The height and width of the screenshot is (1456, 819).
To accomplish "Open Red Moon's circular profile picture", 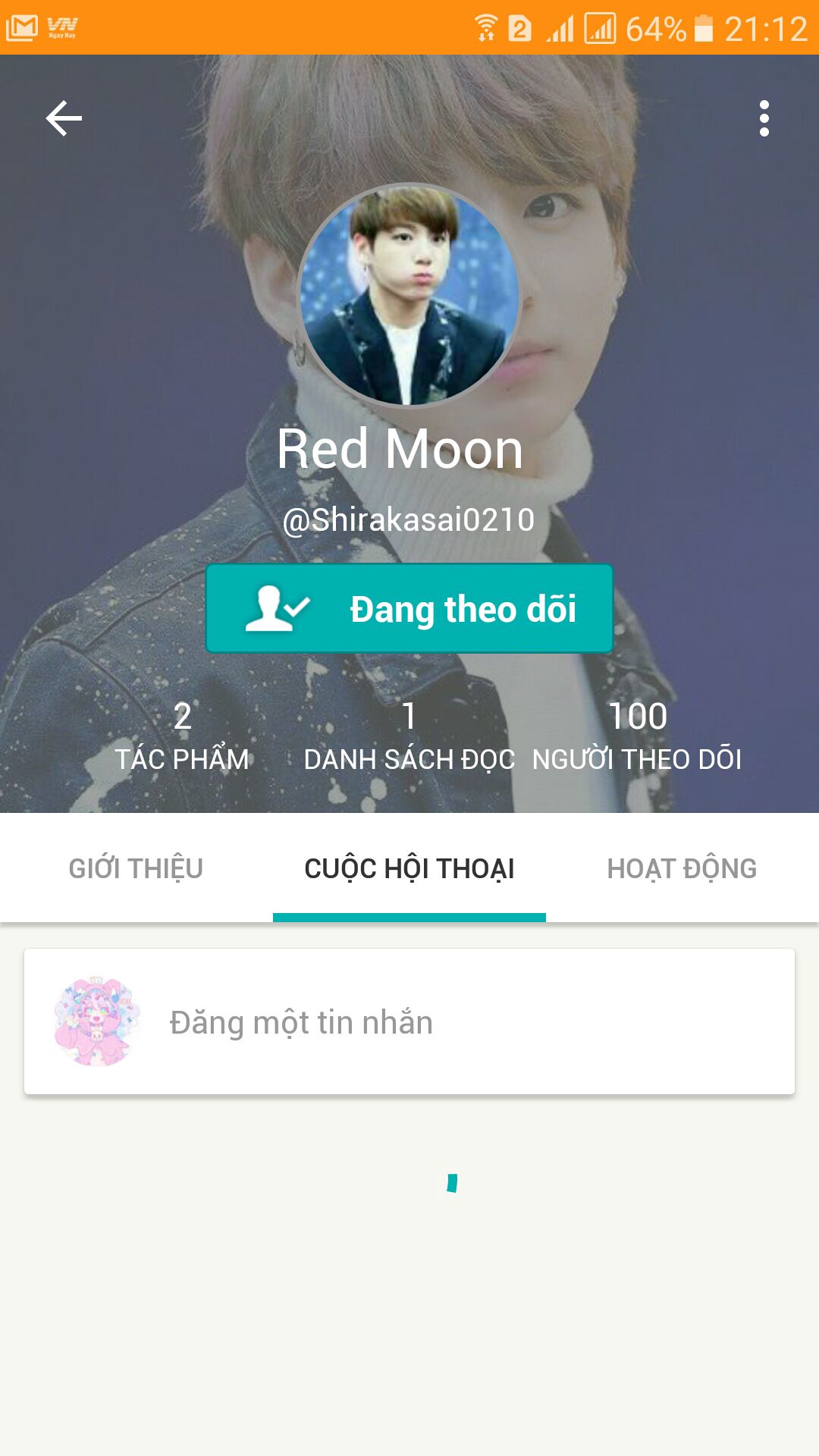I will click(x=409, y=296).
